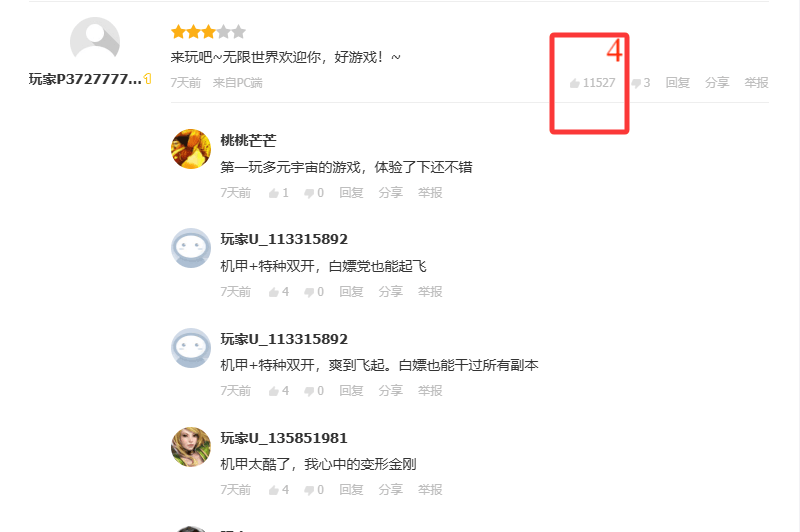Share the comment mentioning 爽到飞起
This screenshot has width=800, height=532.
(x=390, y=391)
